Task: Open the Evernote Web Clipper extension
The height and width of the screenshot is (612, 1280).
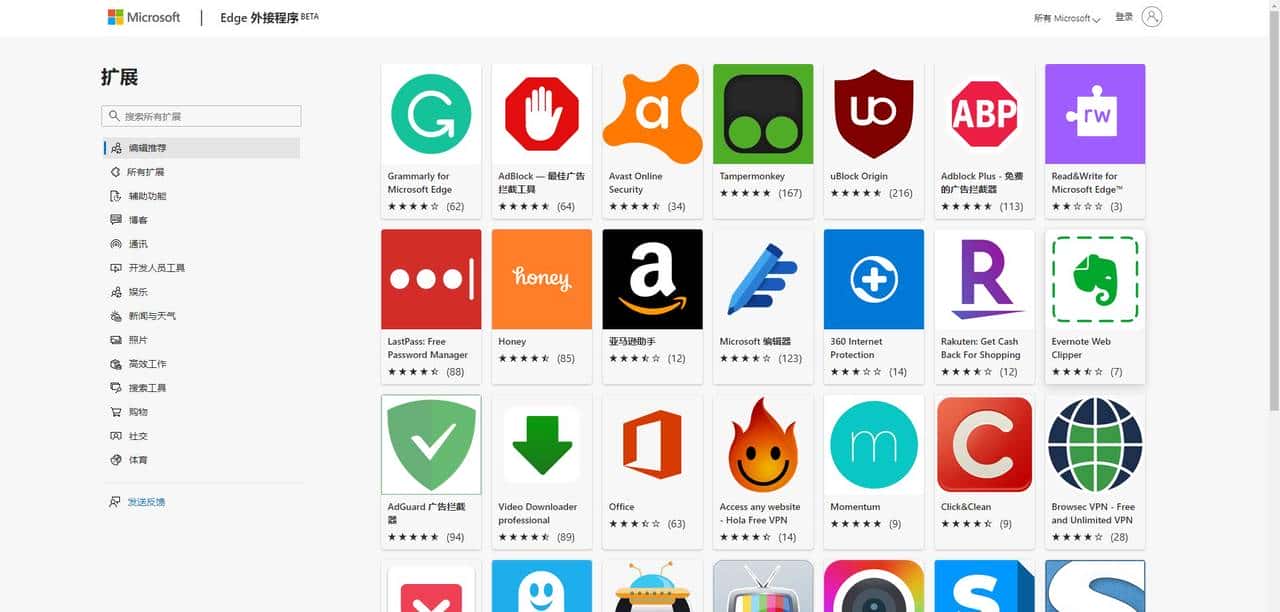Action: tap(1094, 305)
